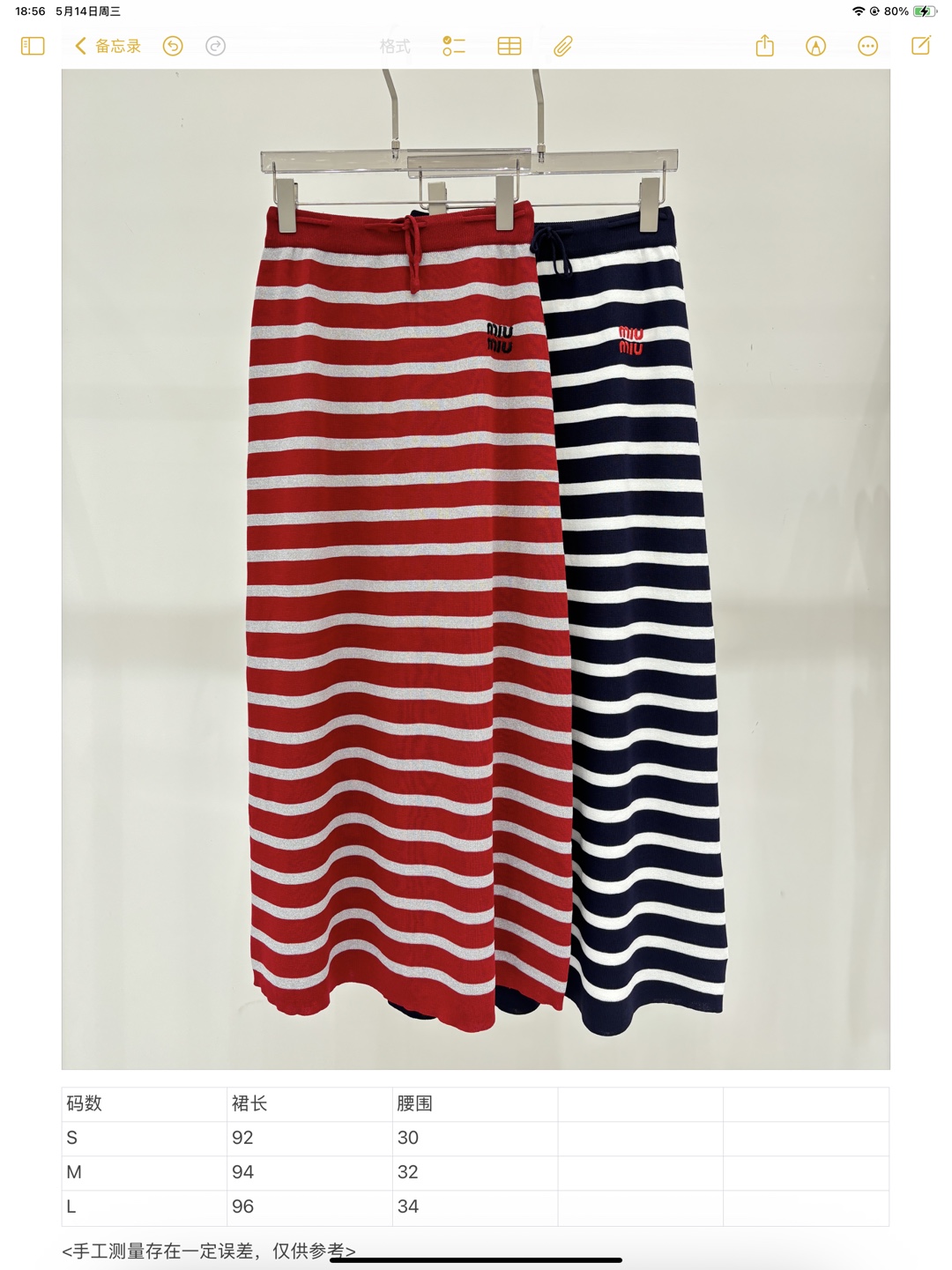
Task: Add a checklist to the note
Action: 453,46
